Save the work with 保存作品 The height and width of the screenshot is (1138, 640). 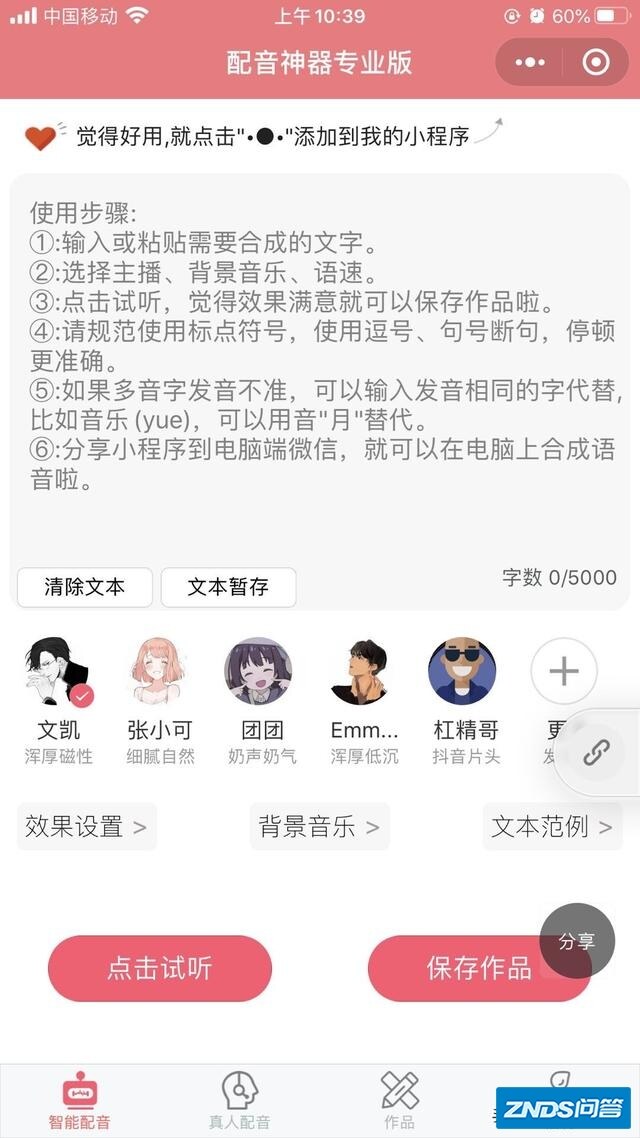pos(470,968)
